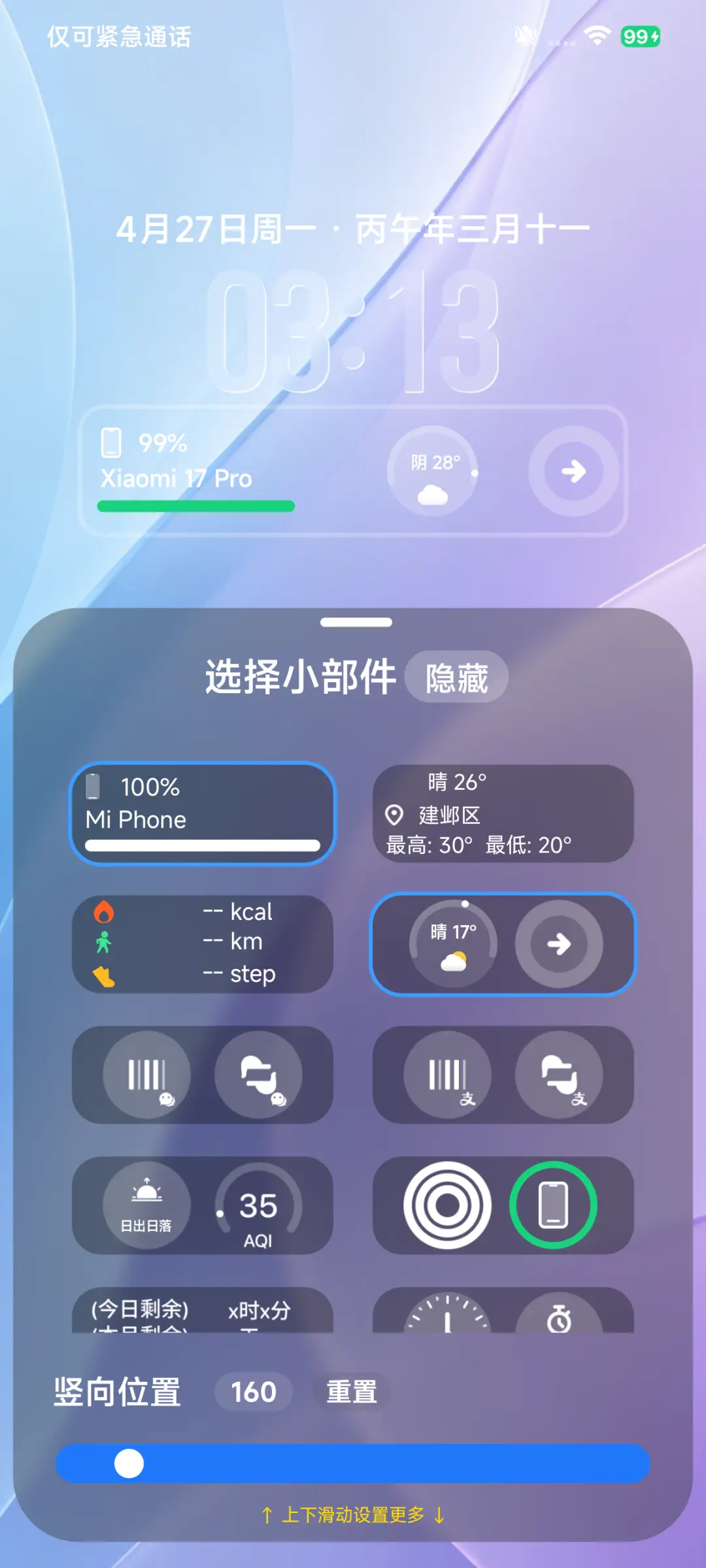Viewport: 706px width, 1568px height.
Task: Click the arrow icon in the weather widget
Action: pyautogui.click(x=560, y=944)
